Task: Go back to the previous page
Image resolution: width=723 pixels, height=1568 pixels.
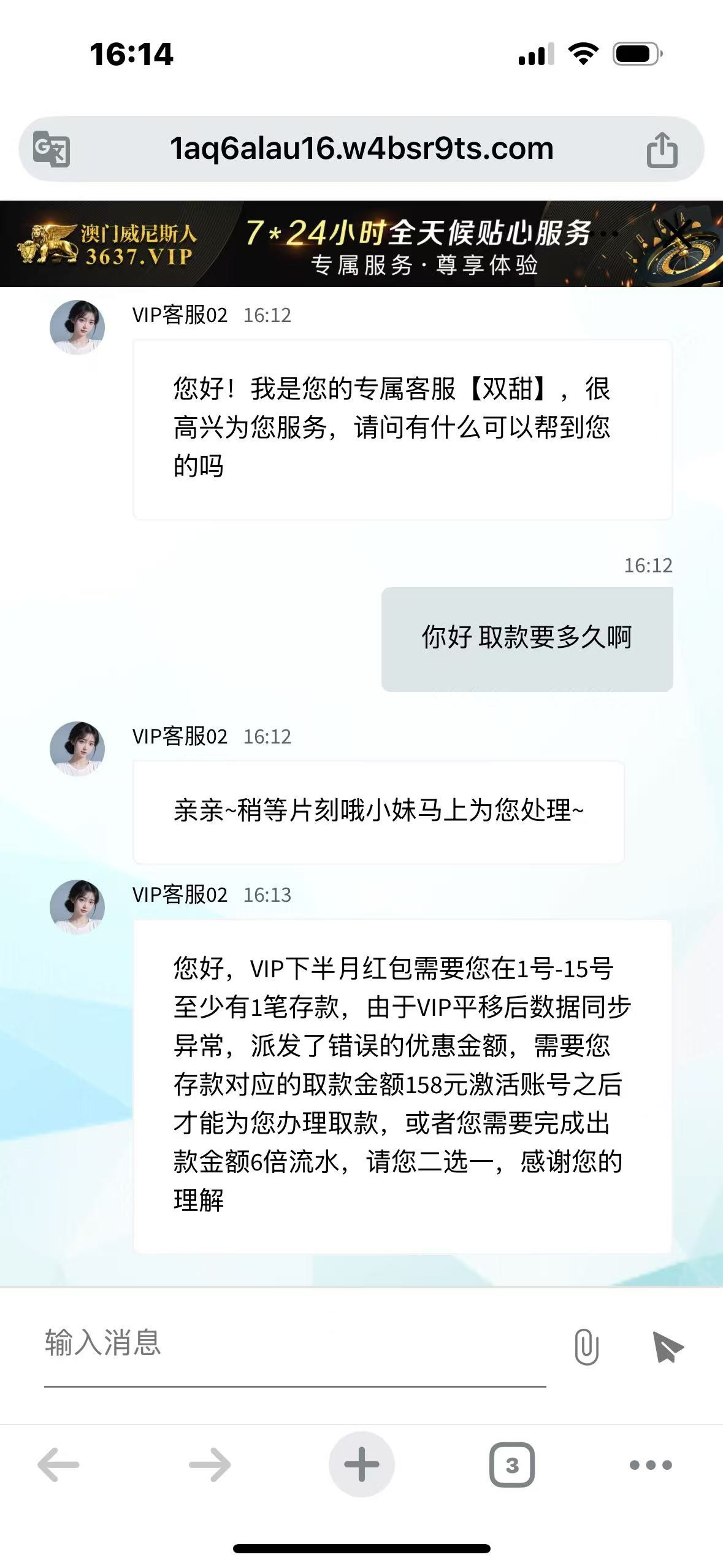Action: (58, 1465)
